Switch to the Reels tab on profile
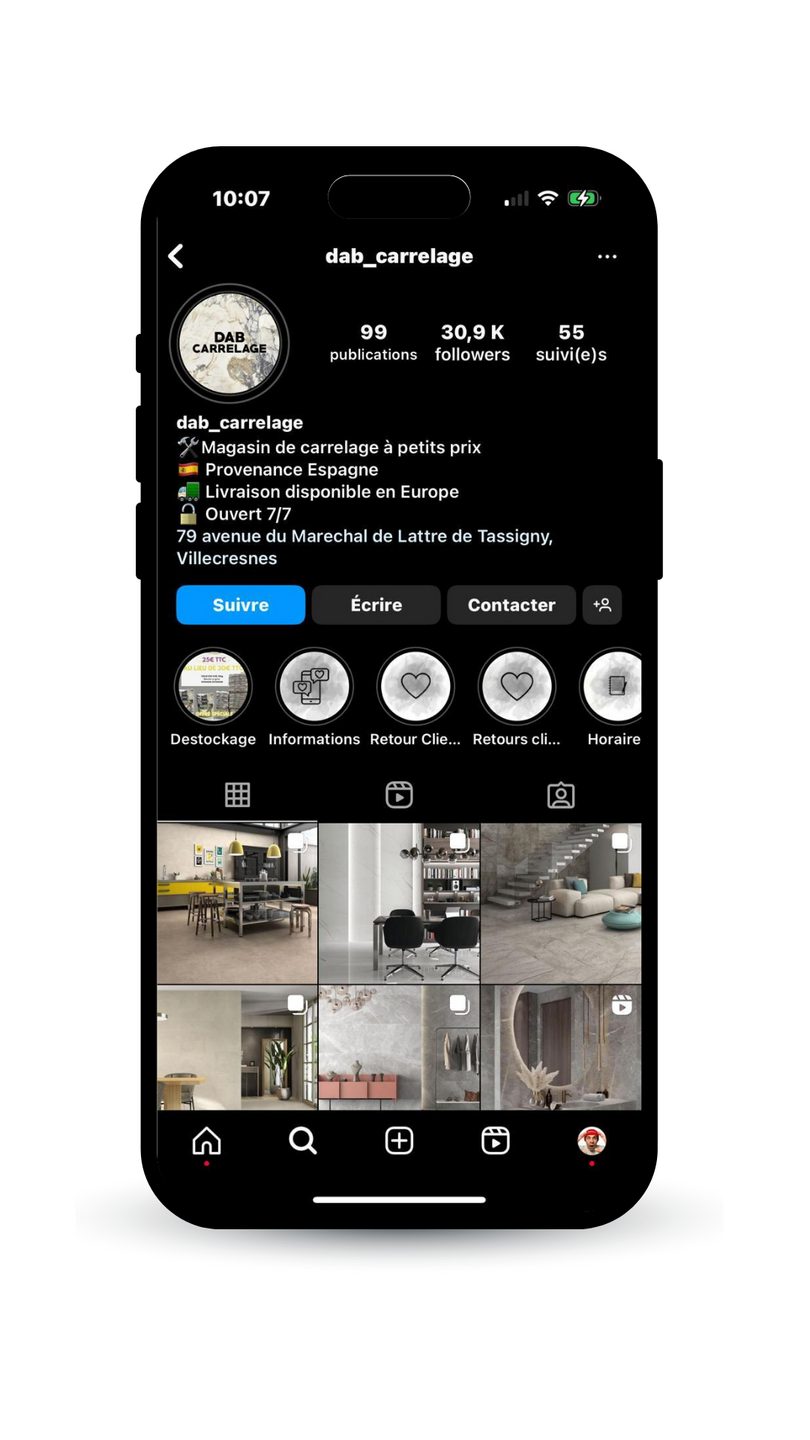Viewport: 810px width, 1440px height. coord(399,795)
